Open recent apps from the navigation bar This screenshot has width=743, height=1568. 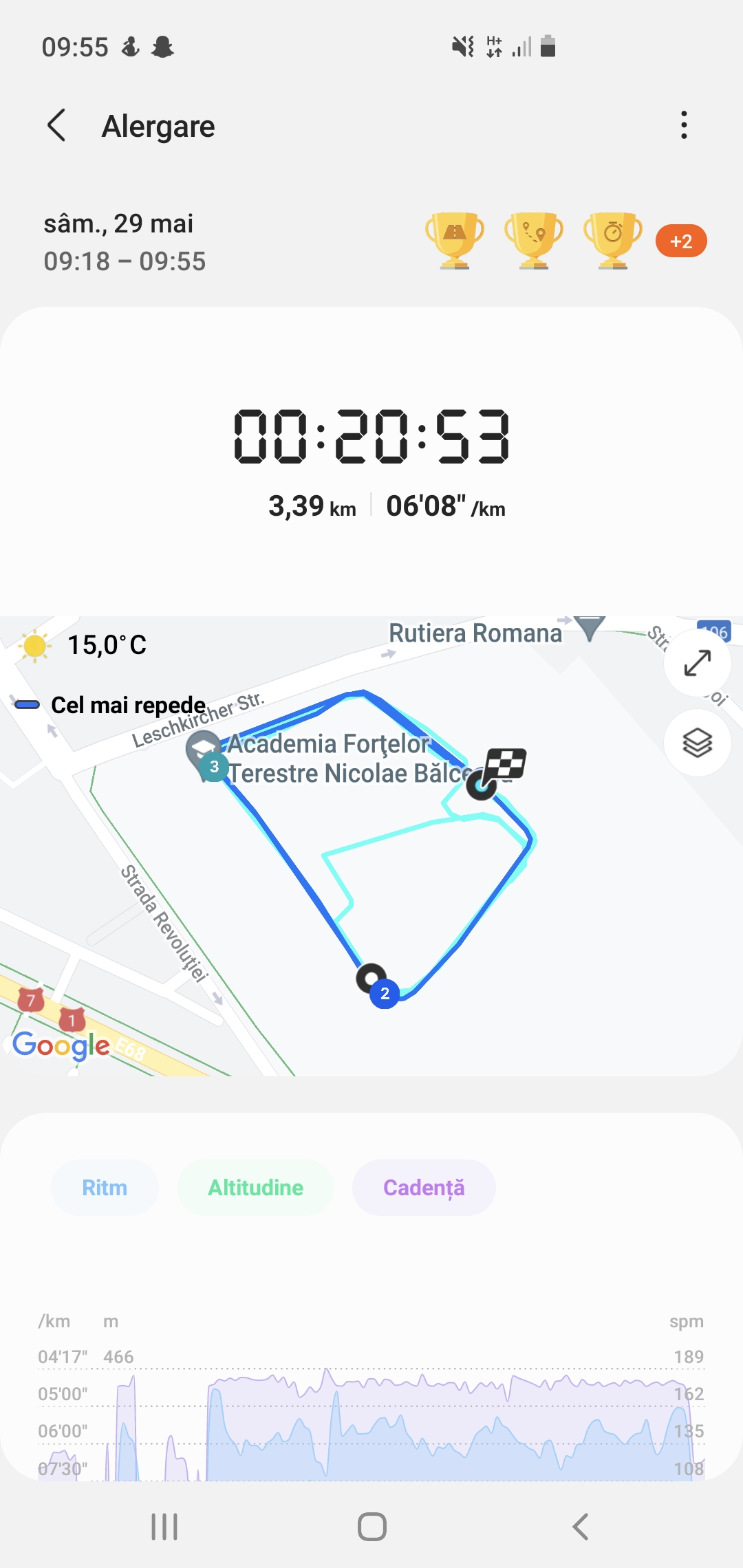click(164, 1527)
